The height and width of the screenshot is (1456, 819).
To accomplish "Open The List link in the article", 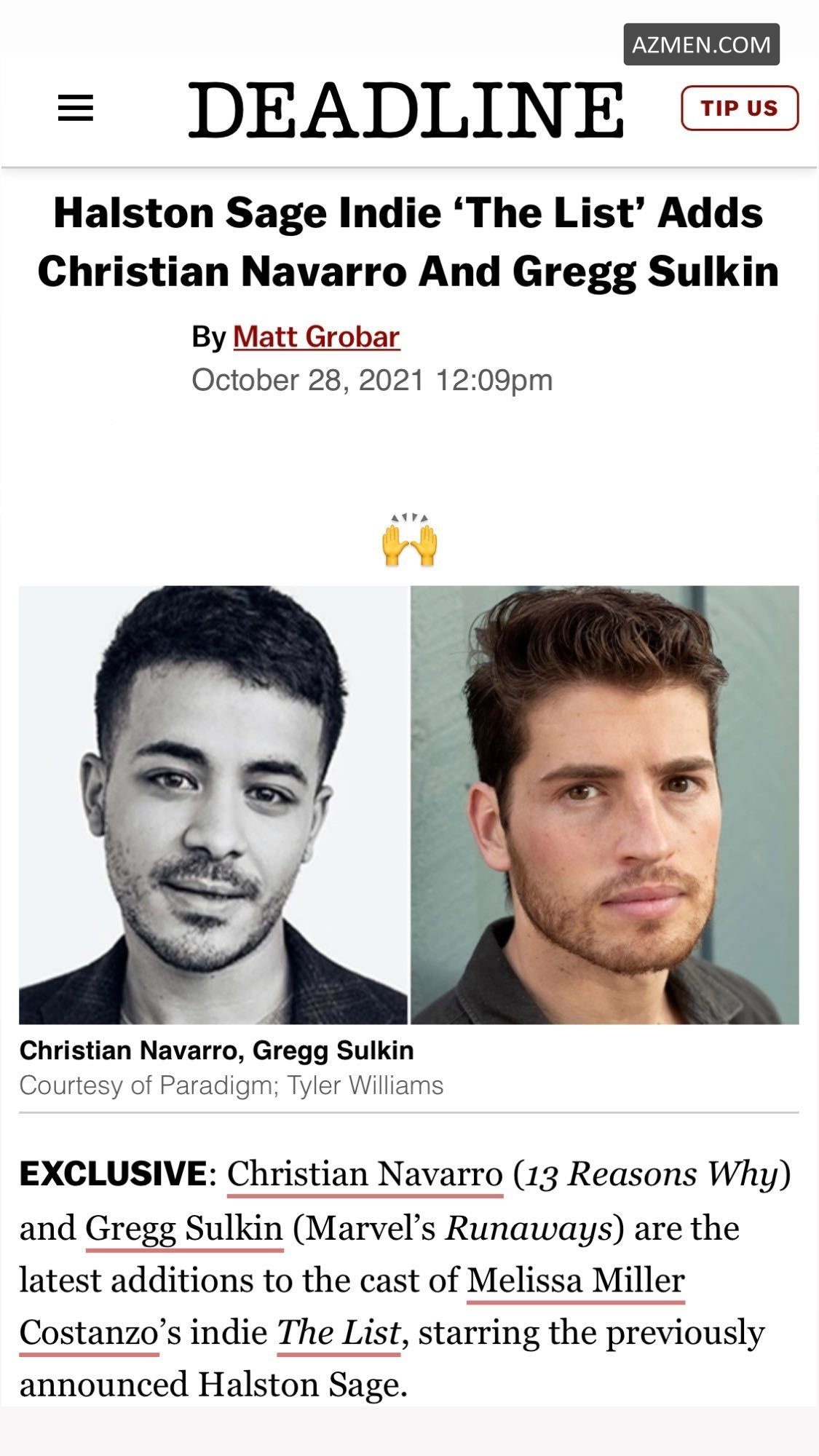I will click(x=339, y=1333).
